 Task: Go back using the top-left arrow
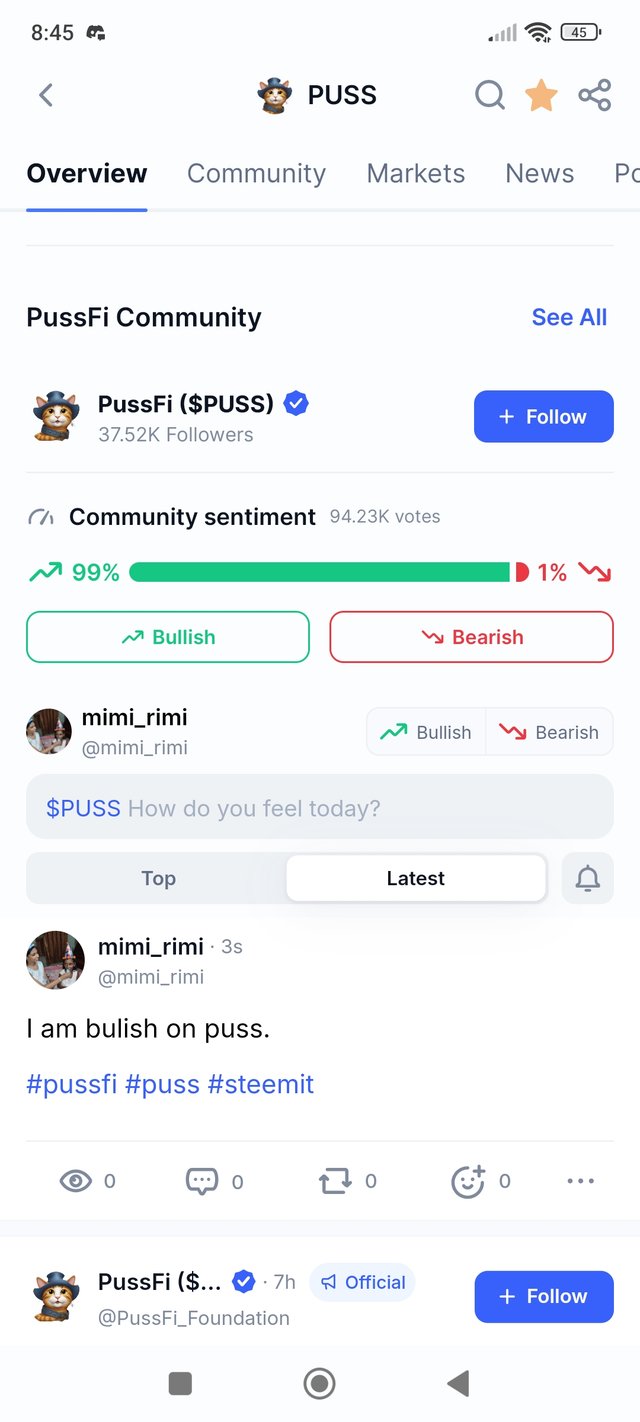point(45,95)
